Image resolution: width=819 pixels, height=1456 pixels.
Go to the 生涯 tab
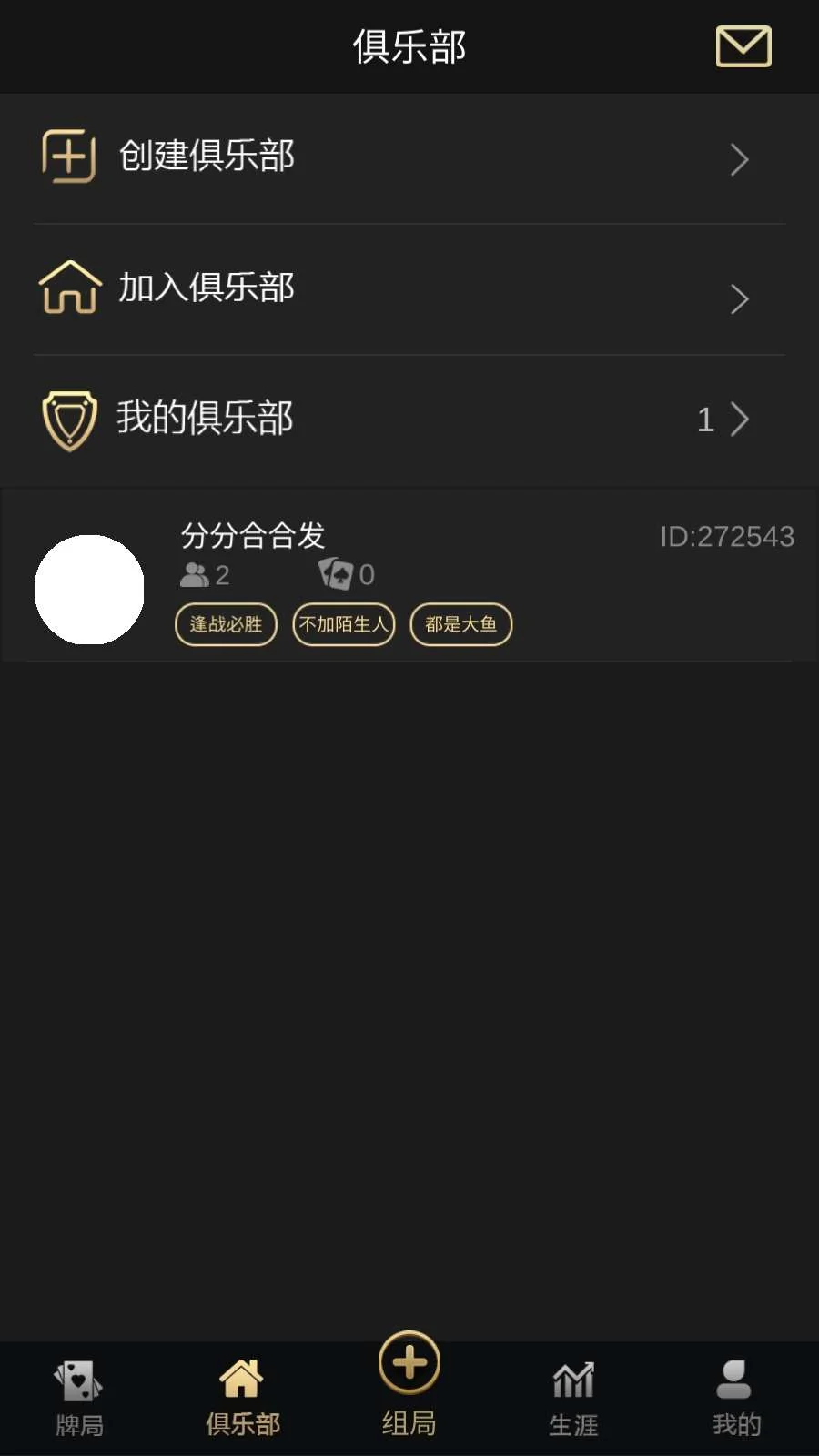pyautogui.click(x=573, y=1399)
